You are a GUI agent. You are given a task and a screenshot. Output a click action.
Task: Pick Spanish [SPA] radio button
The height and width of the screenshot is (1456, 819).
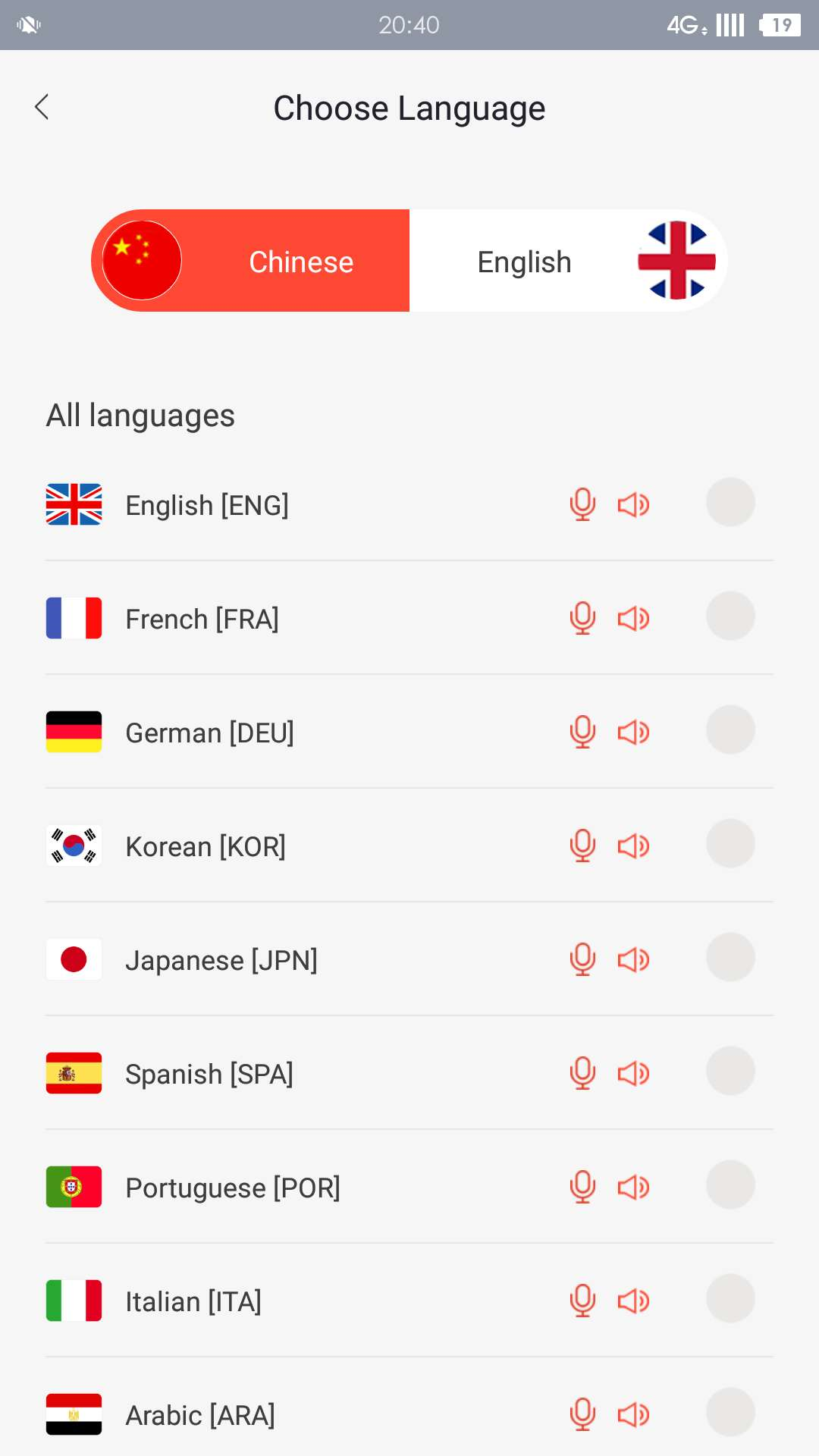click(x=730, y=1071)
